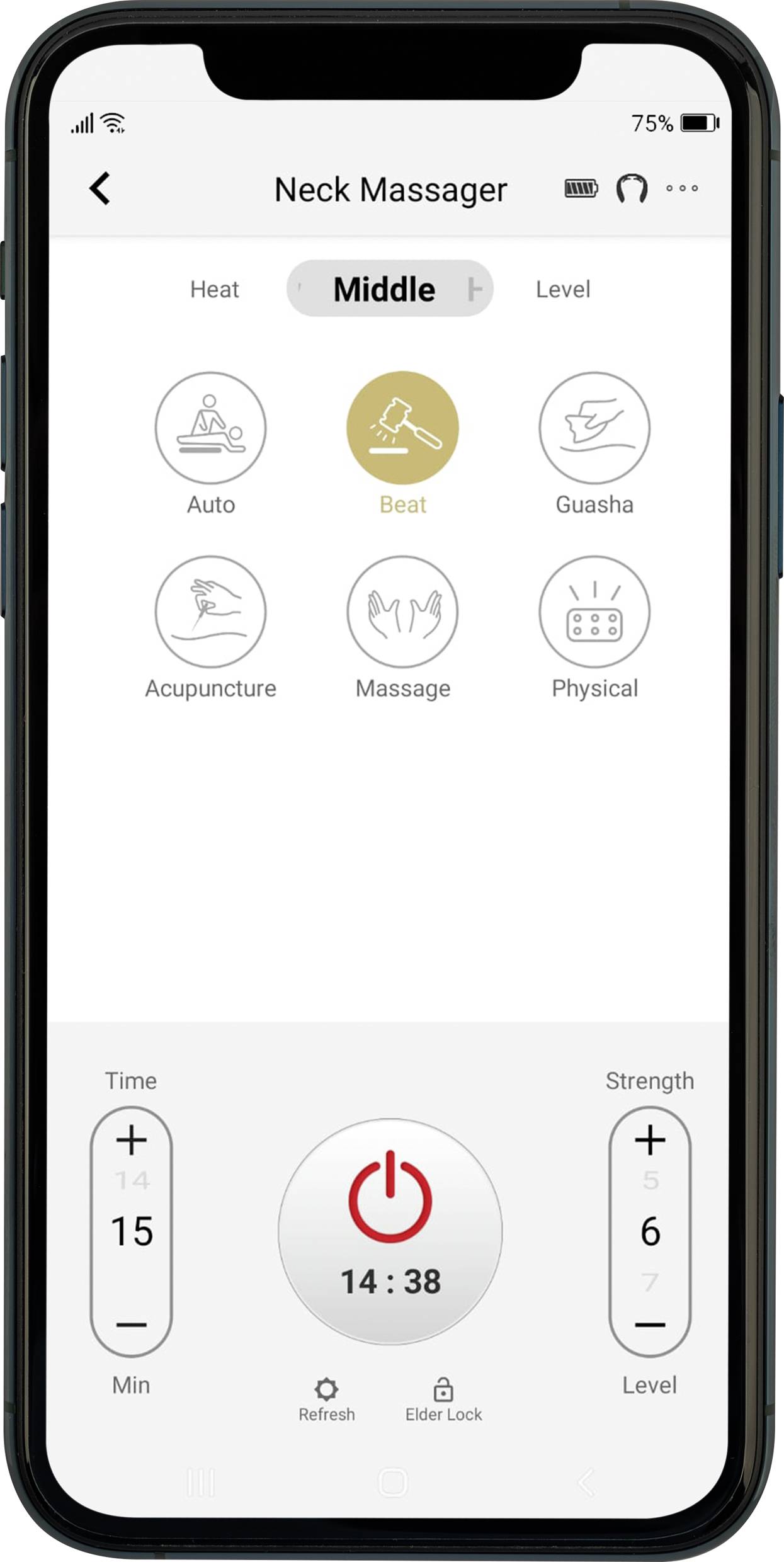
Task: Choose the Auto massage mode
Action: point(210,428)
